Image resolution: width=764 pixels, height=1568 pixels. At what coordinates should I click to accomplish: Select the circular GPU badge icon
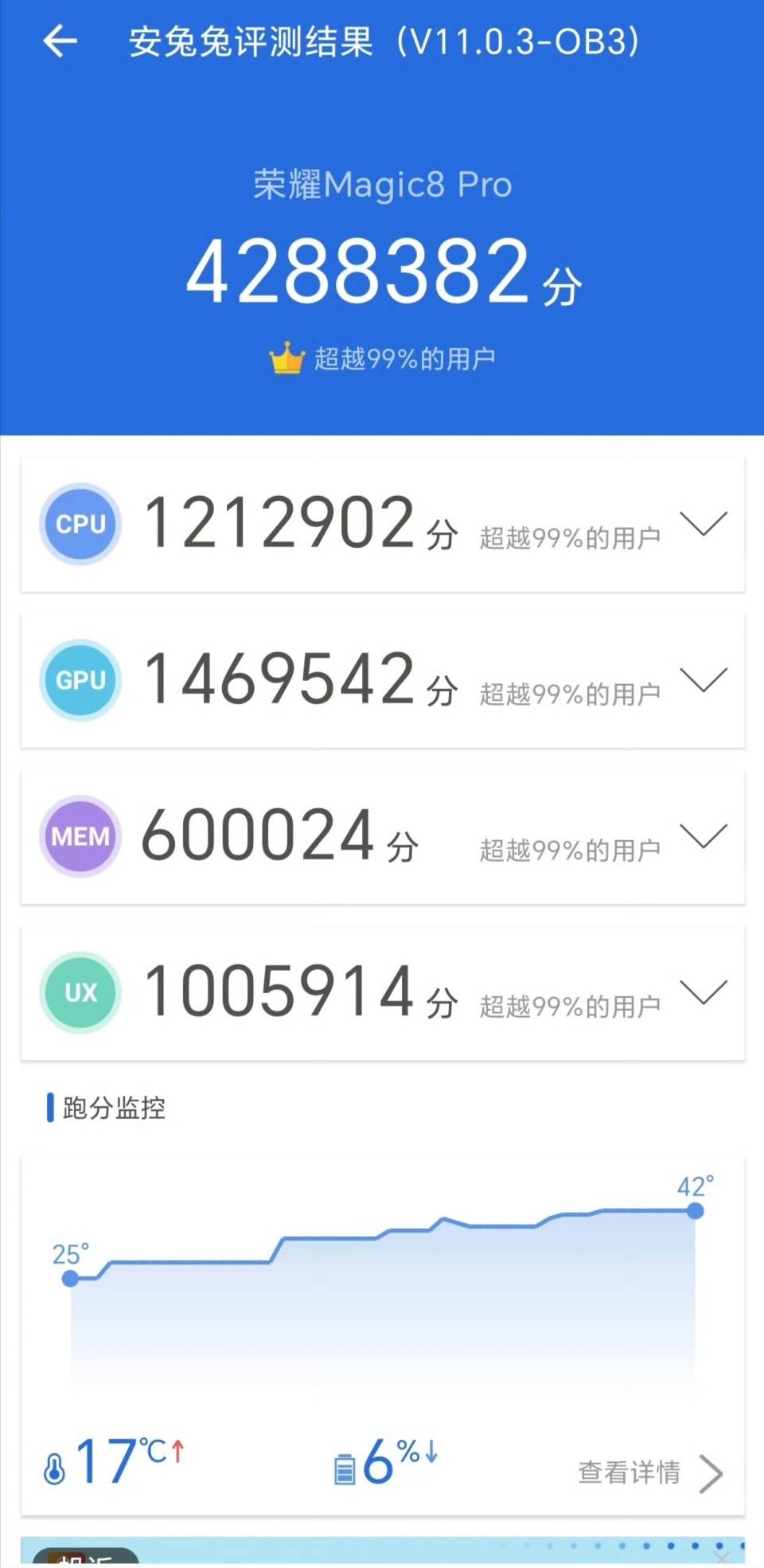pos(80,681)
